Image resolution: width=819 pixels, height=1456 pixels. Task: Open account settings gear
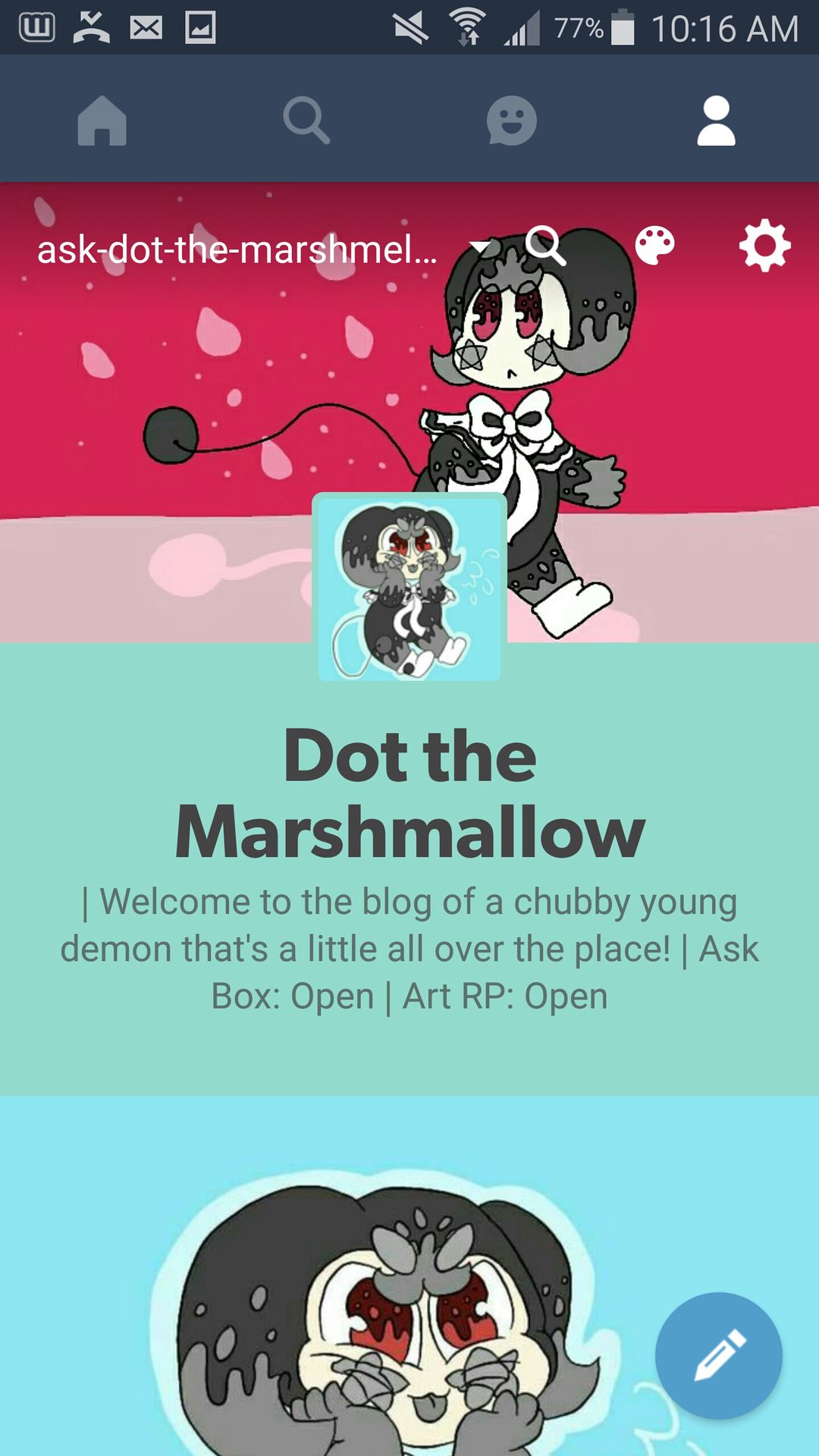click(764, 246)
